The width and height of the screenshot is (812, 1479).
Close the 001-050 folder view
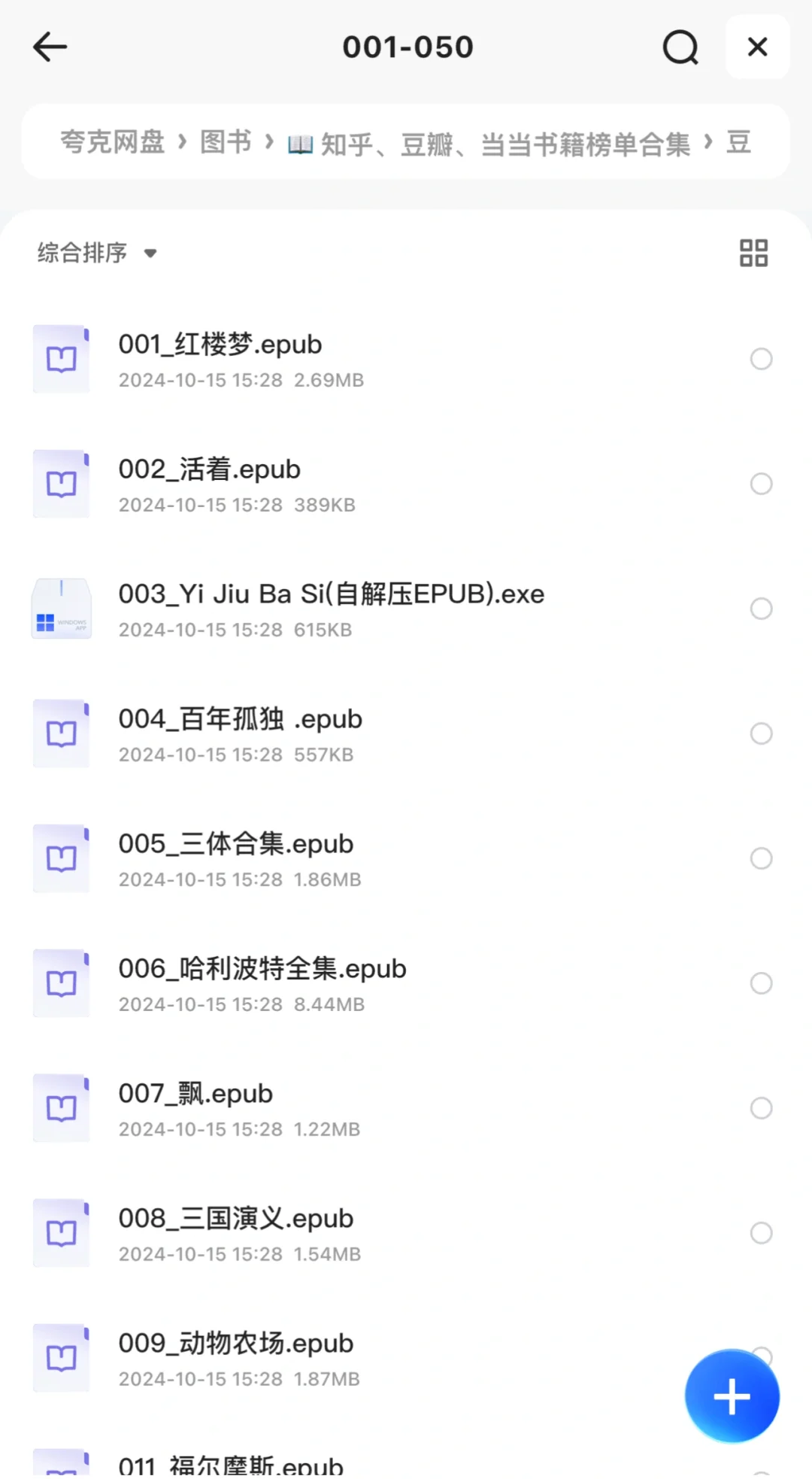757,47
